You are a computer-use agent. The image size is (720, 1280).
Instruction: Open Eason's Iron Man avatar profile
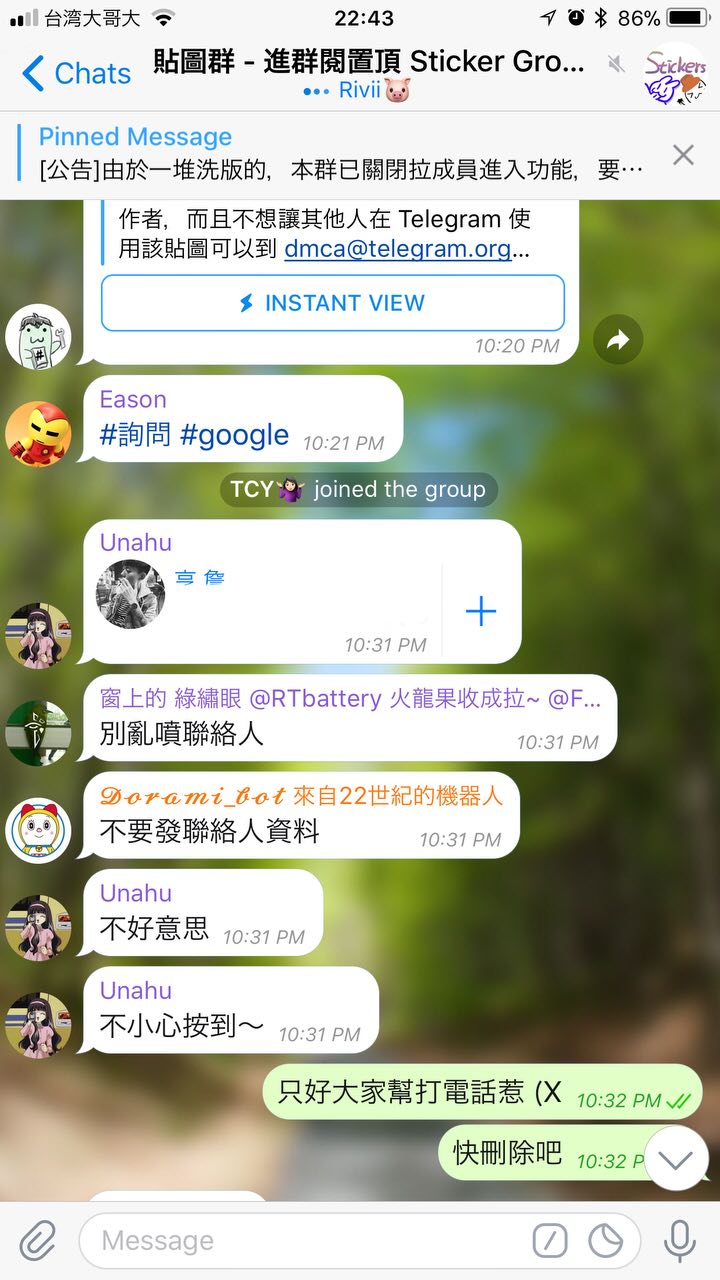38,434
